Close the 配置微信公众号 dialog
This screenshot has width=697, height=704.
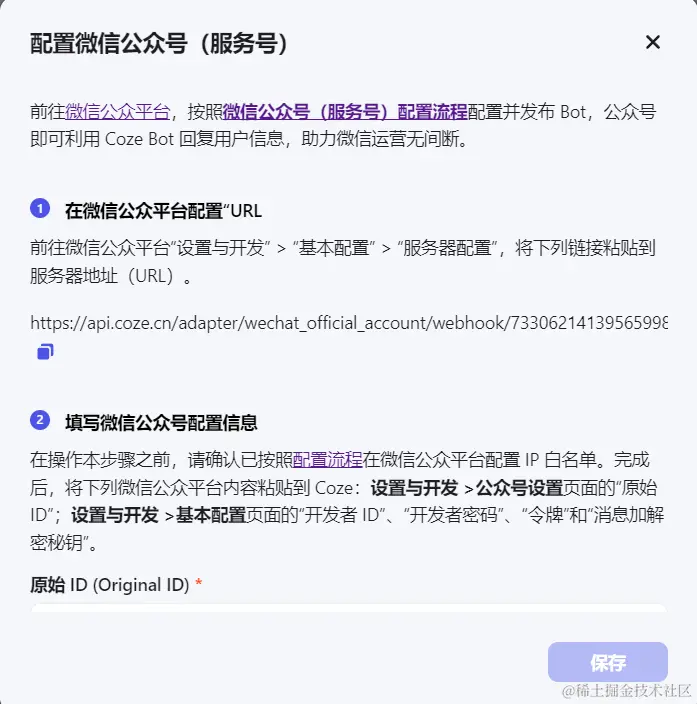[653, 42]
